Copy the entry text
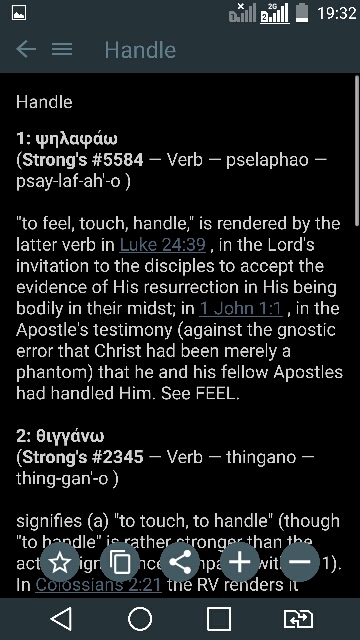This screenshot has width=360, height=640. point(120,563)
